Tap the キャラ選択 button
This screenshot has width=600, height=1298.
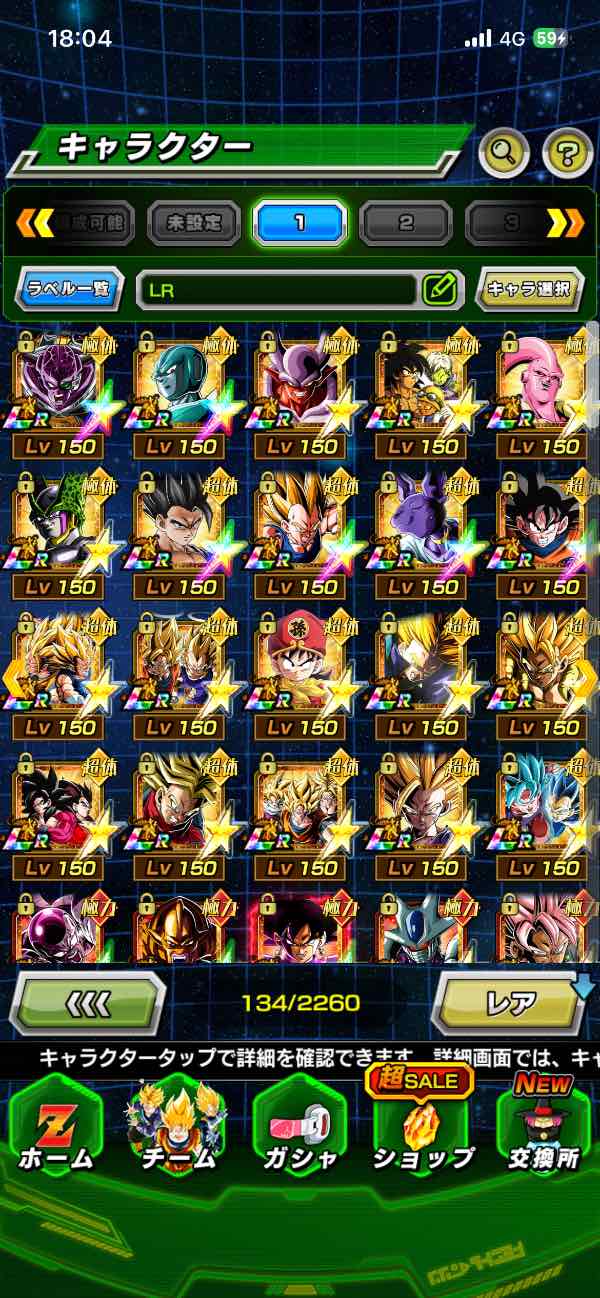tap(529, 290)
